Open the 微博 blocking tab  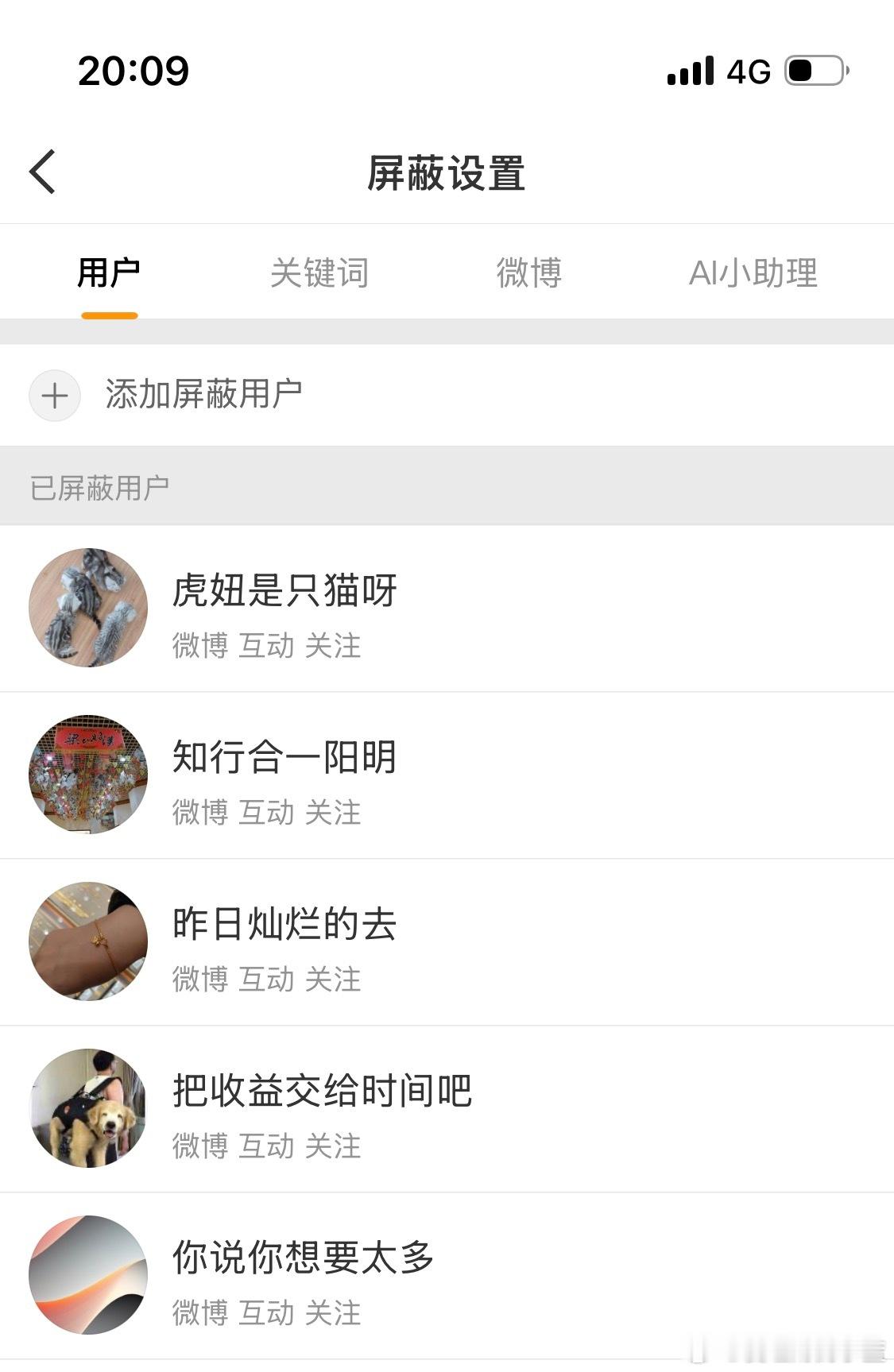528,273
